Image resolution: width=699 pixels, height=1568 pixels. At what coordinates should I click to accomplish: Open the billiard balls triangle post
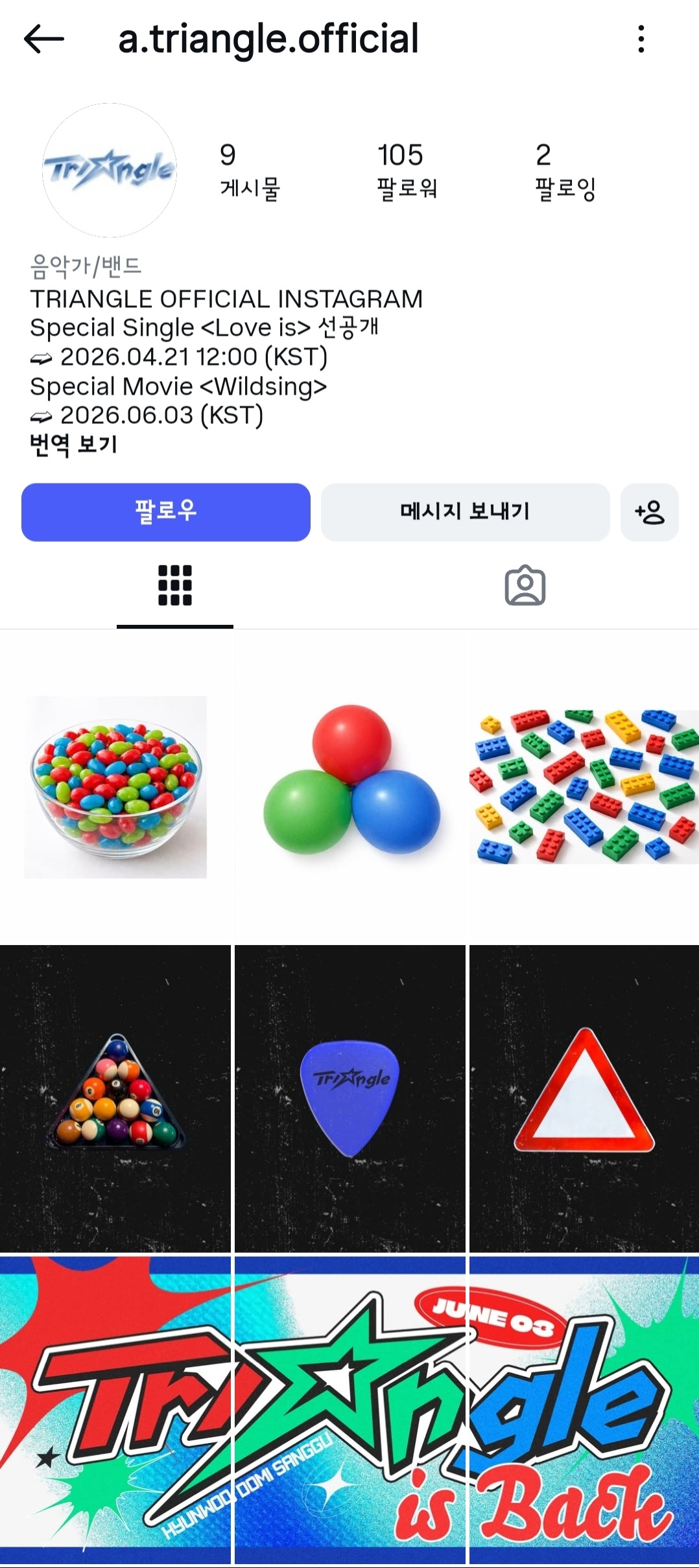tap(115, 1098)
